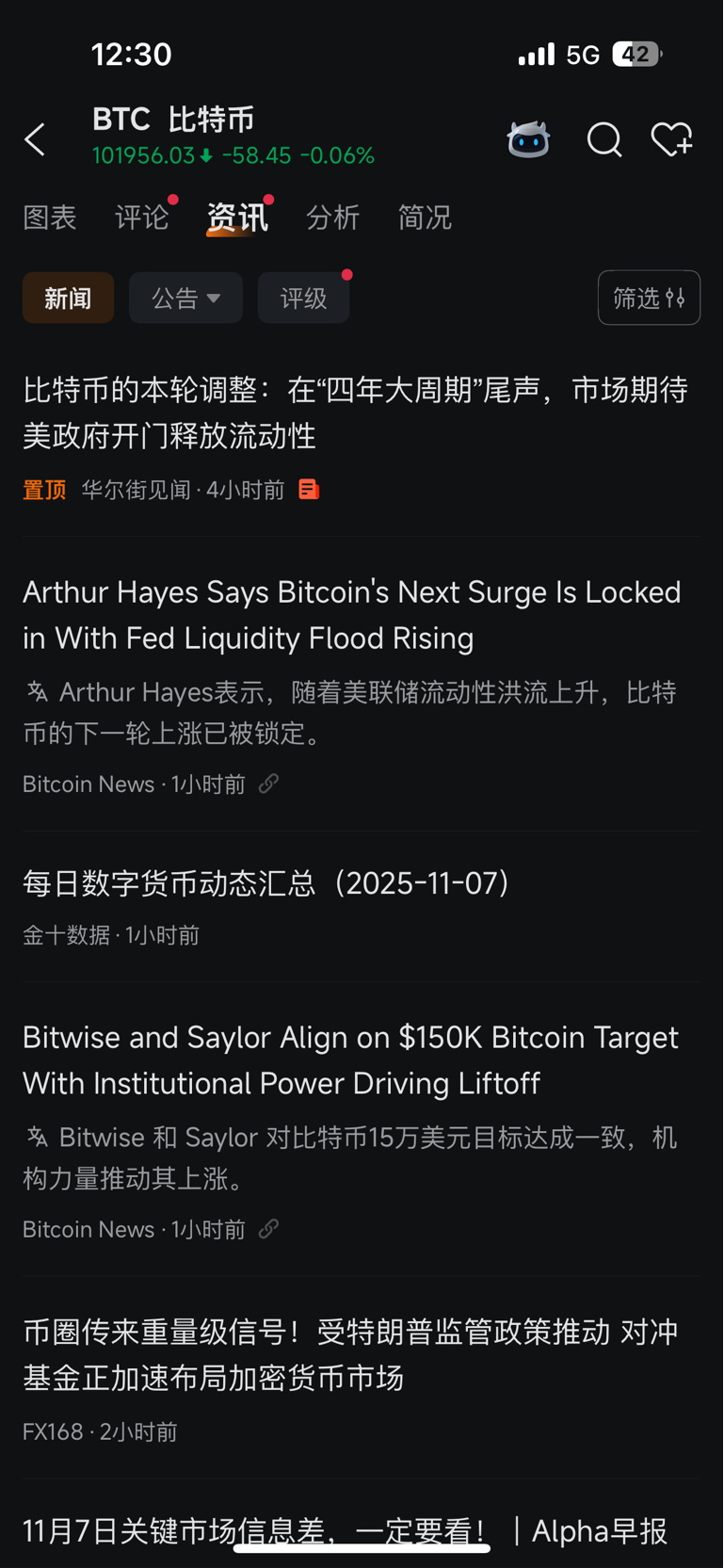This screenshot has width=724, height=1568.
Task: Expand the 公告 dropdown
Action: point(185,299)
